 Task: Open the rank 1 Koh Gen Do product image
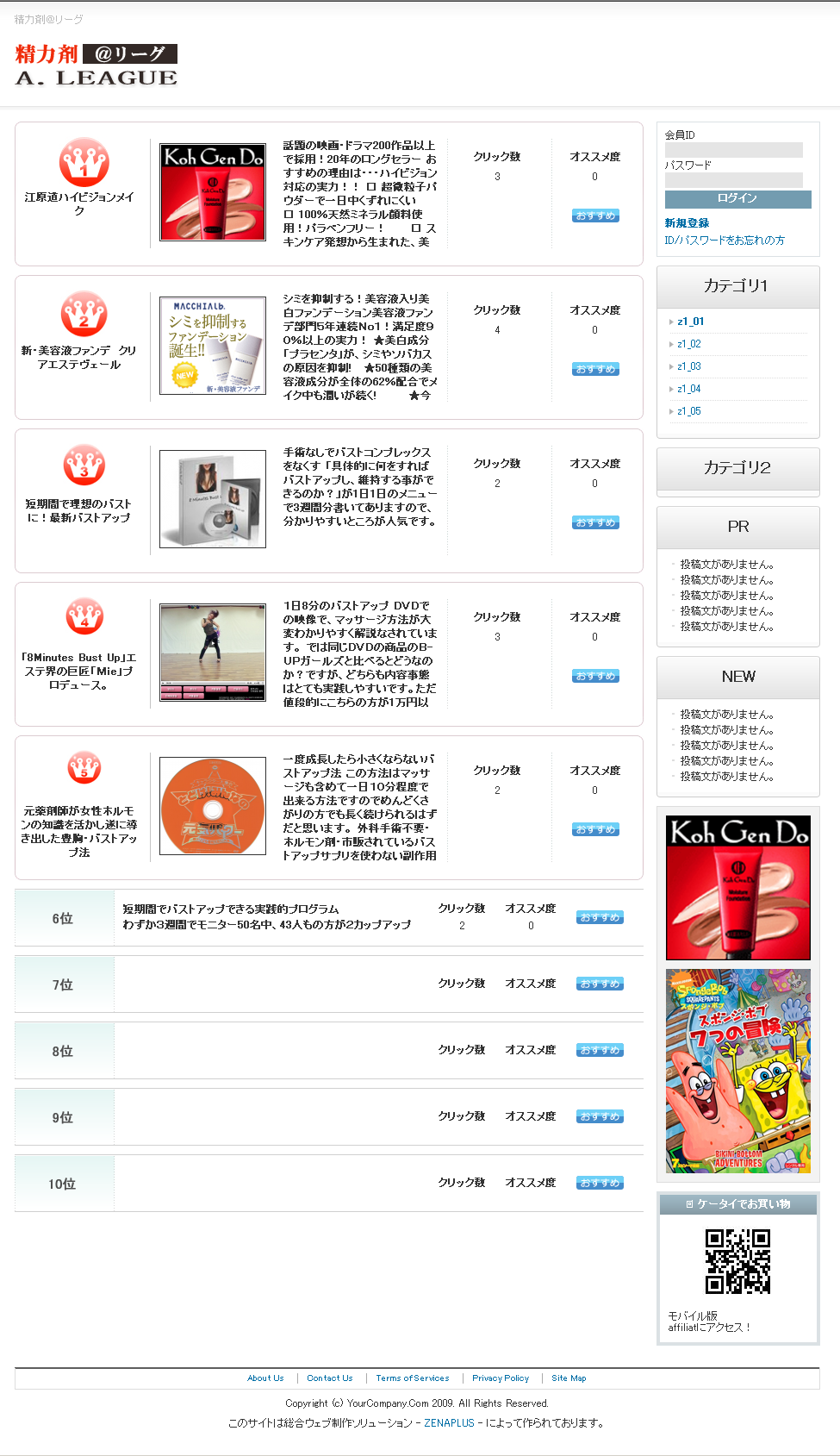213,192
